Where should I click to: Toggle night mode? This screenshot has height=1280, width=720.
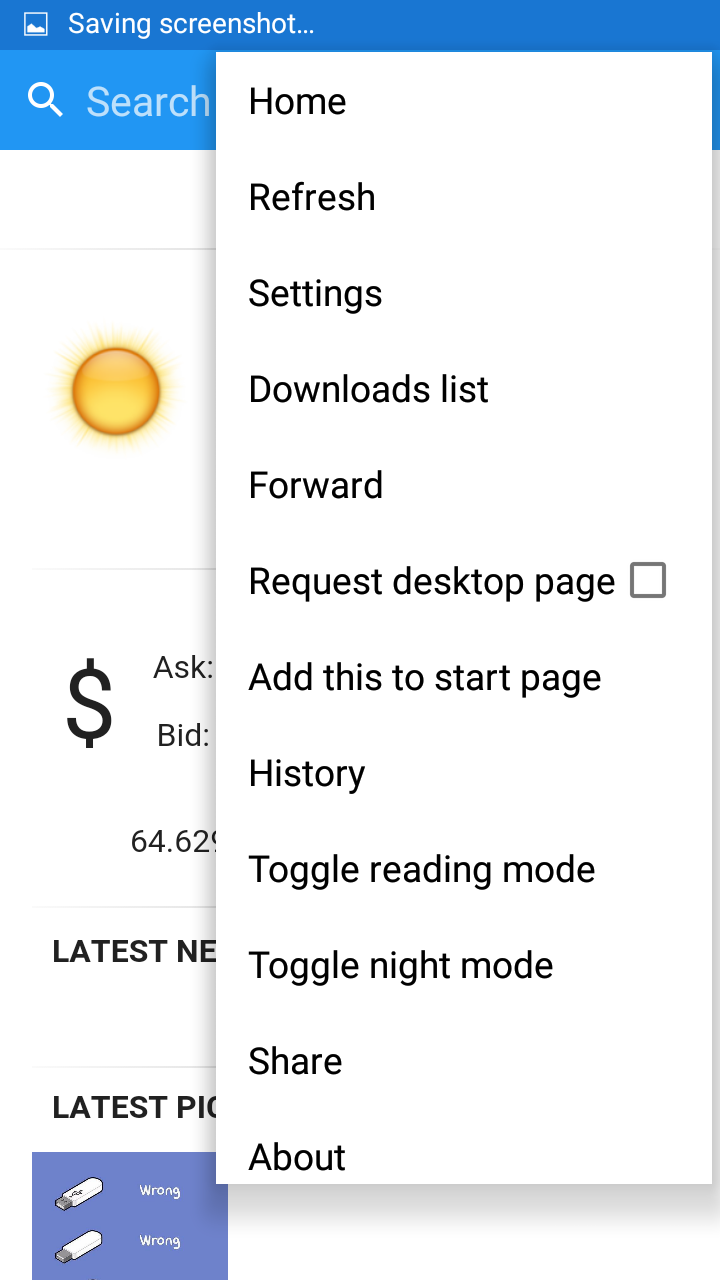pos(401,964)
